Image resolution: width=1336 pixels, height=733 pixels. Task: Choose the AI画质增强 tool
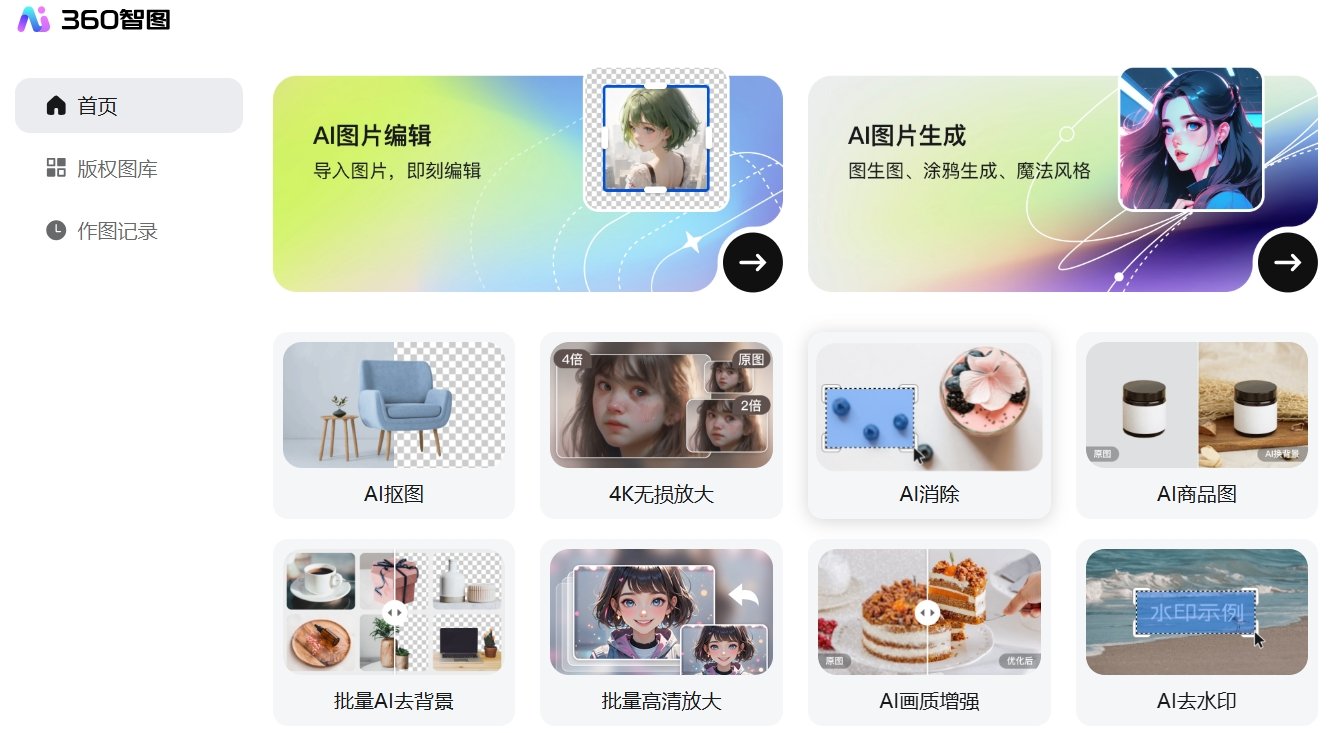(929, 632)
